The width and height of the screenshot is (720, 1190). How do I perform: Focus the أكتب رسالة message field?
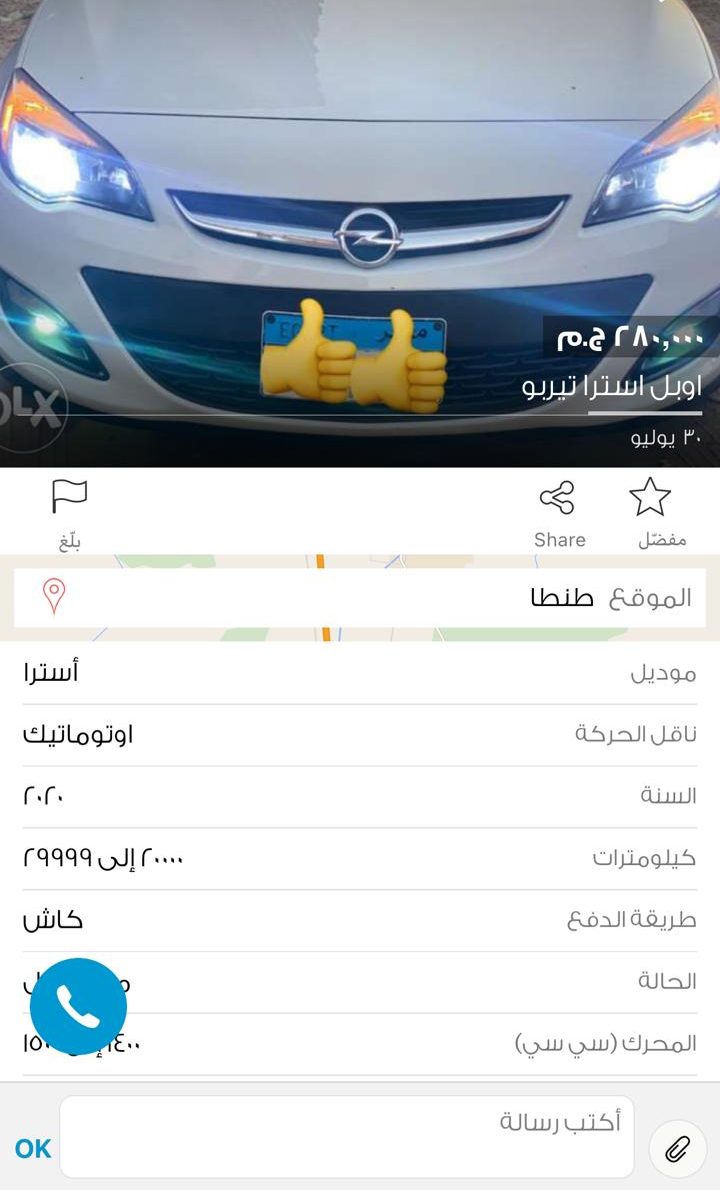click(x=346, y=1136)
